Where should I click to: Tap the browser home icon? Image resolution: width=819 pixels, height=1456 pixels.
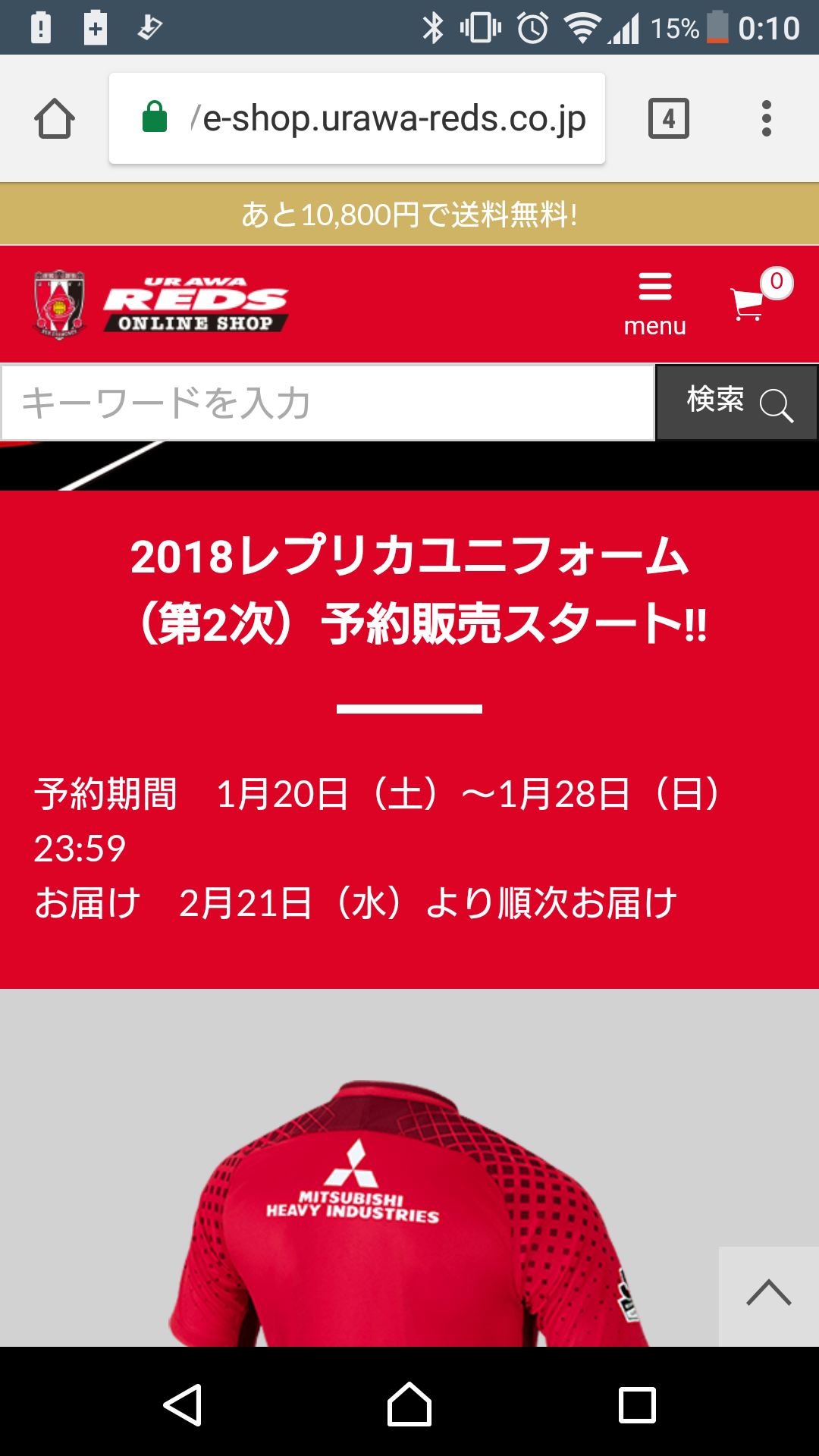tap(55, 119)
